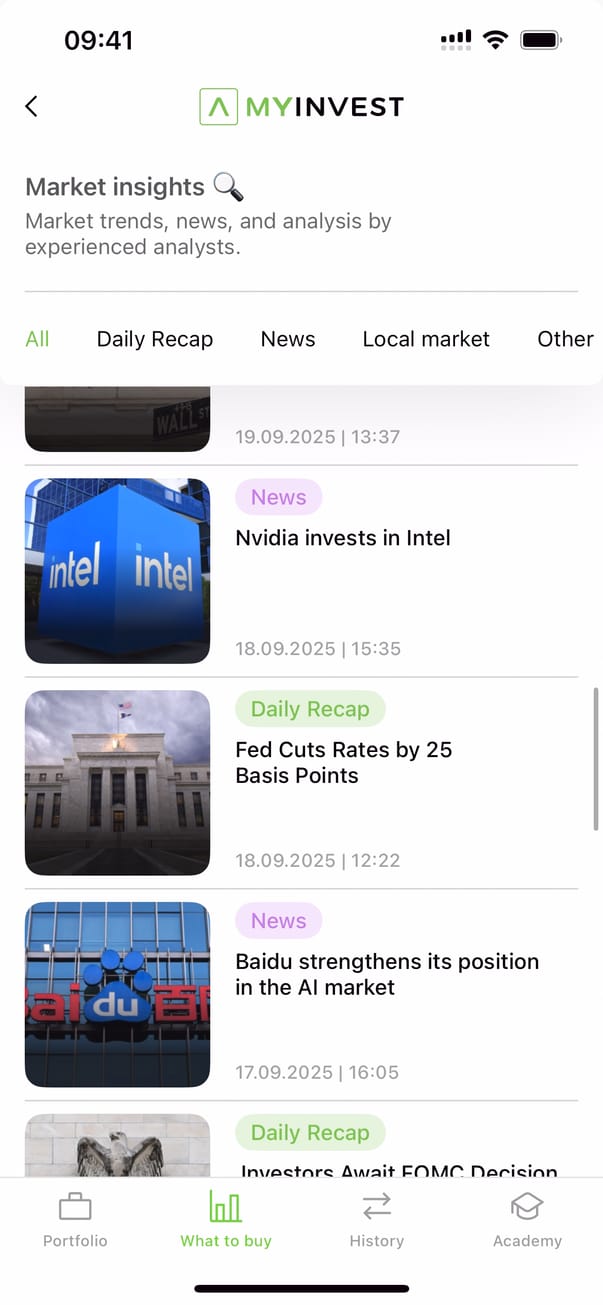
Task: Show only News articles tab
Action: (288, 339)
